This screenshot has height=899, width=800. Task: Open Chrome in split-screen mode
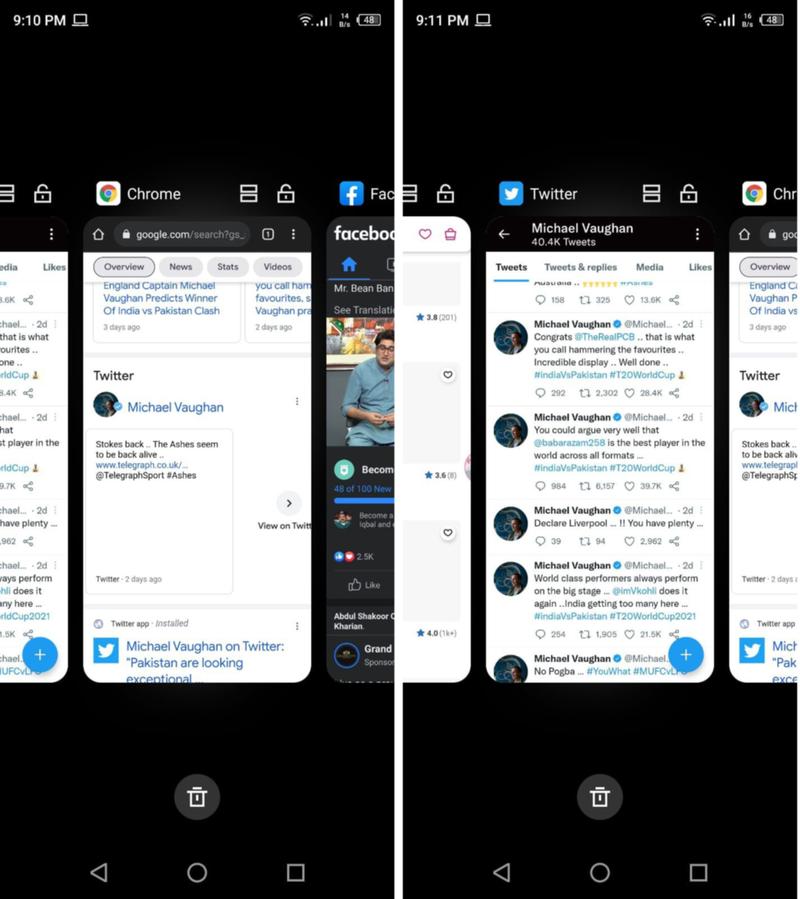[x=249, y=194]
